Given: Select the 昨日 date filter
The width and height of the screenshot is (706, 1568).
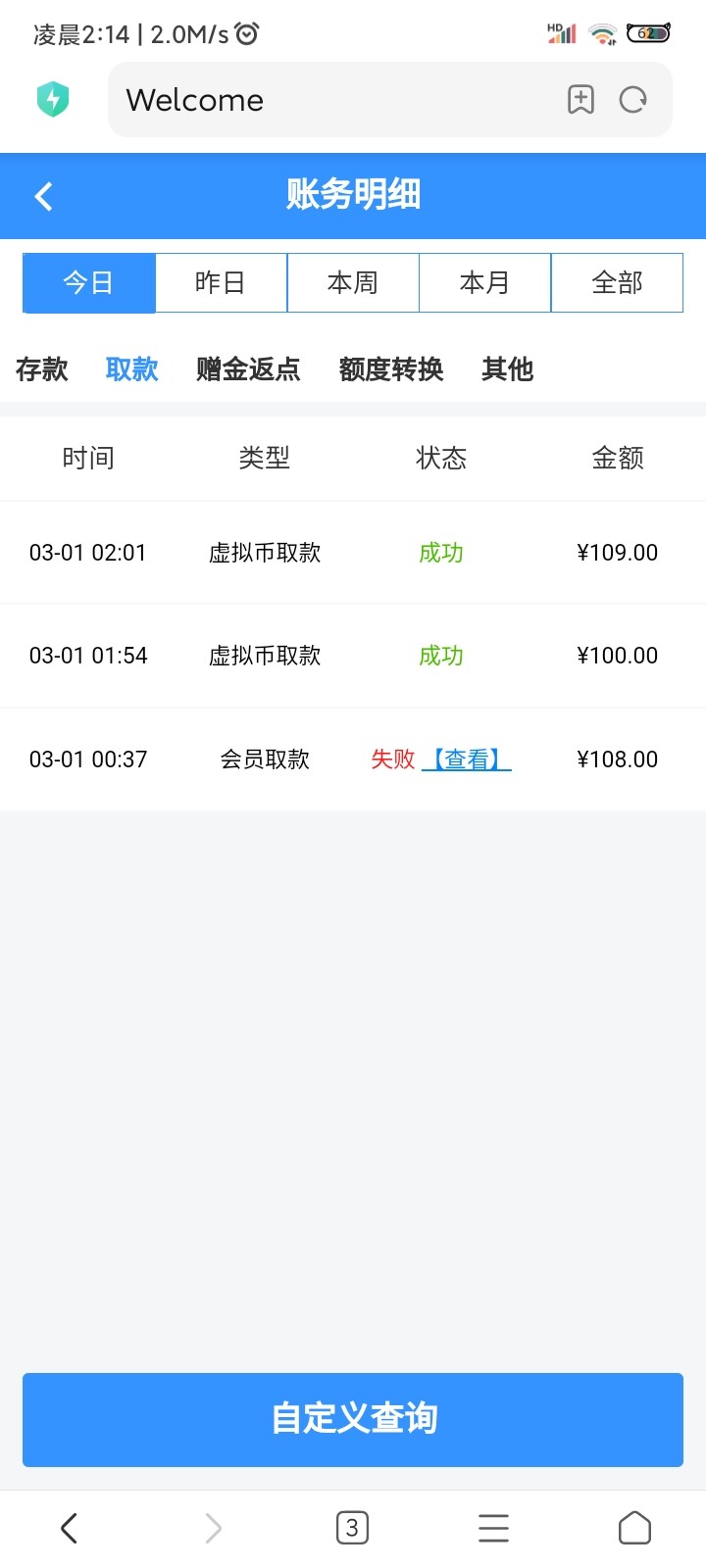Looking at the screenshot, I should pyautogui.click(x=221, y=282).
